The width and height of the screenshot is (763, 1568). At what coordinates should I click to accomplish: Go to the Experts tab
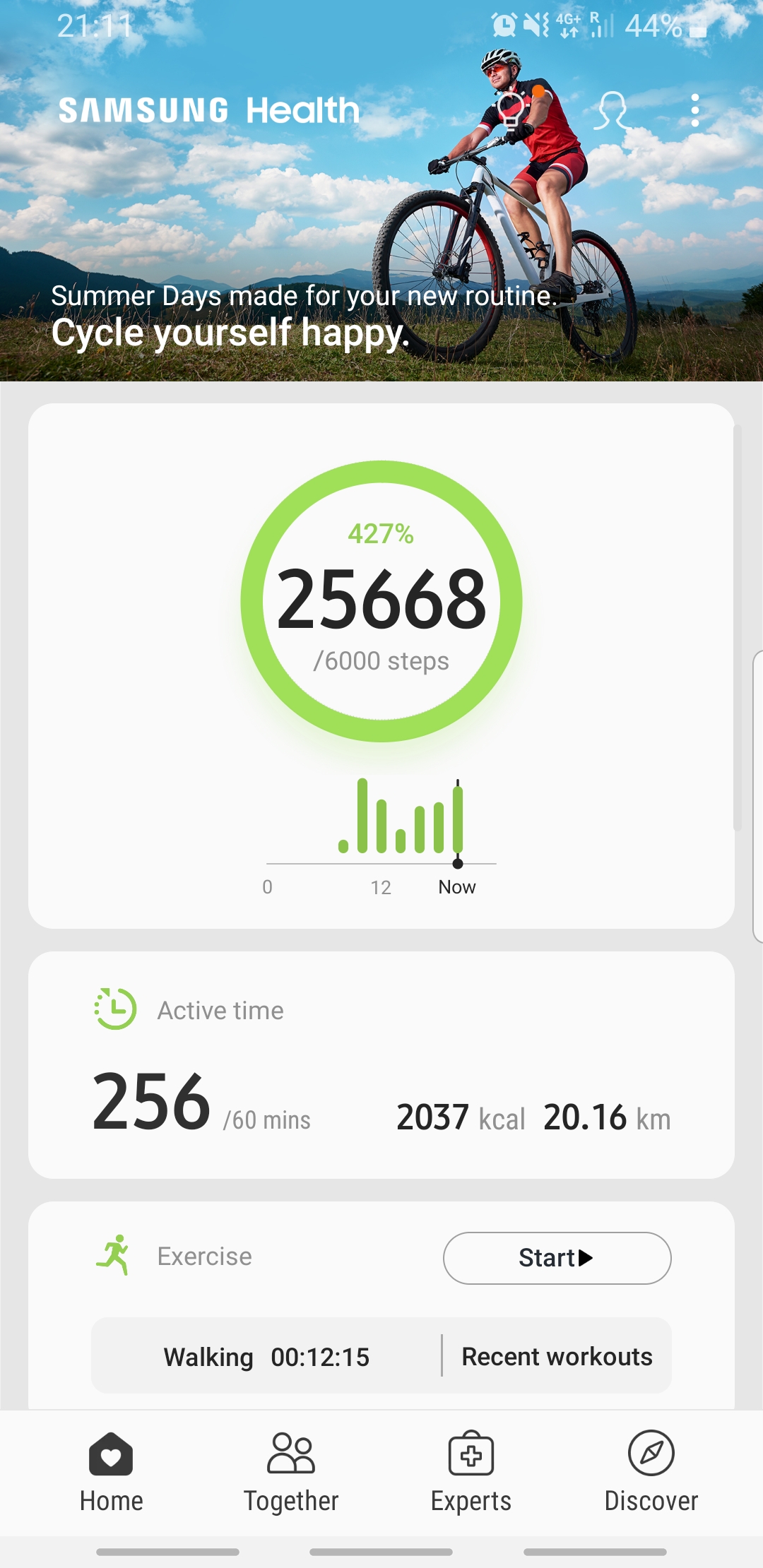pos(471,1472)
